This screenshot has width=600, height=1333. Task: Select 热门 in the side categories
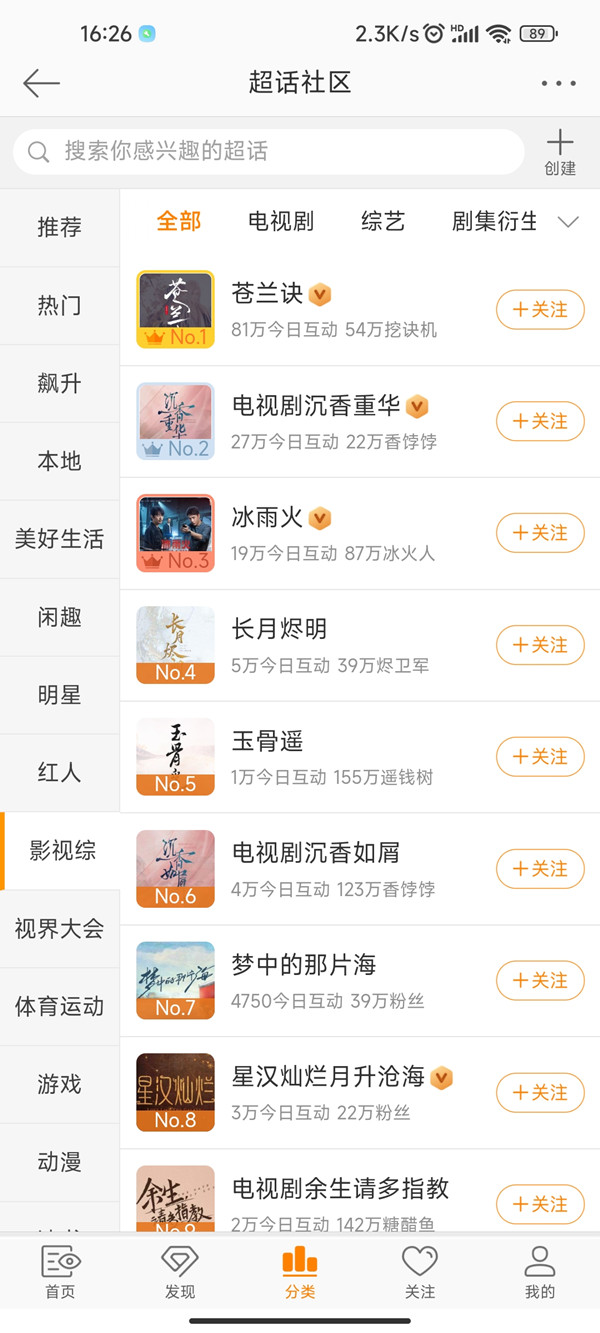[59, 306]
